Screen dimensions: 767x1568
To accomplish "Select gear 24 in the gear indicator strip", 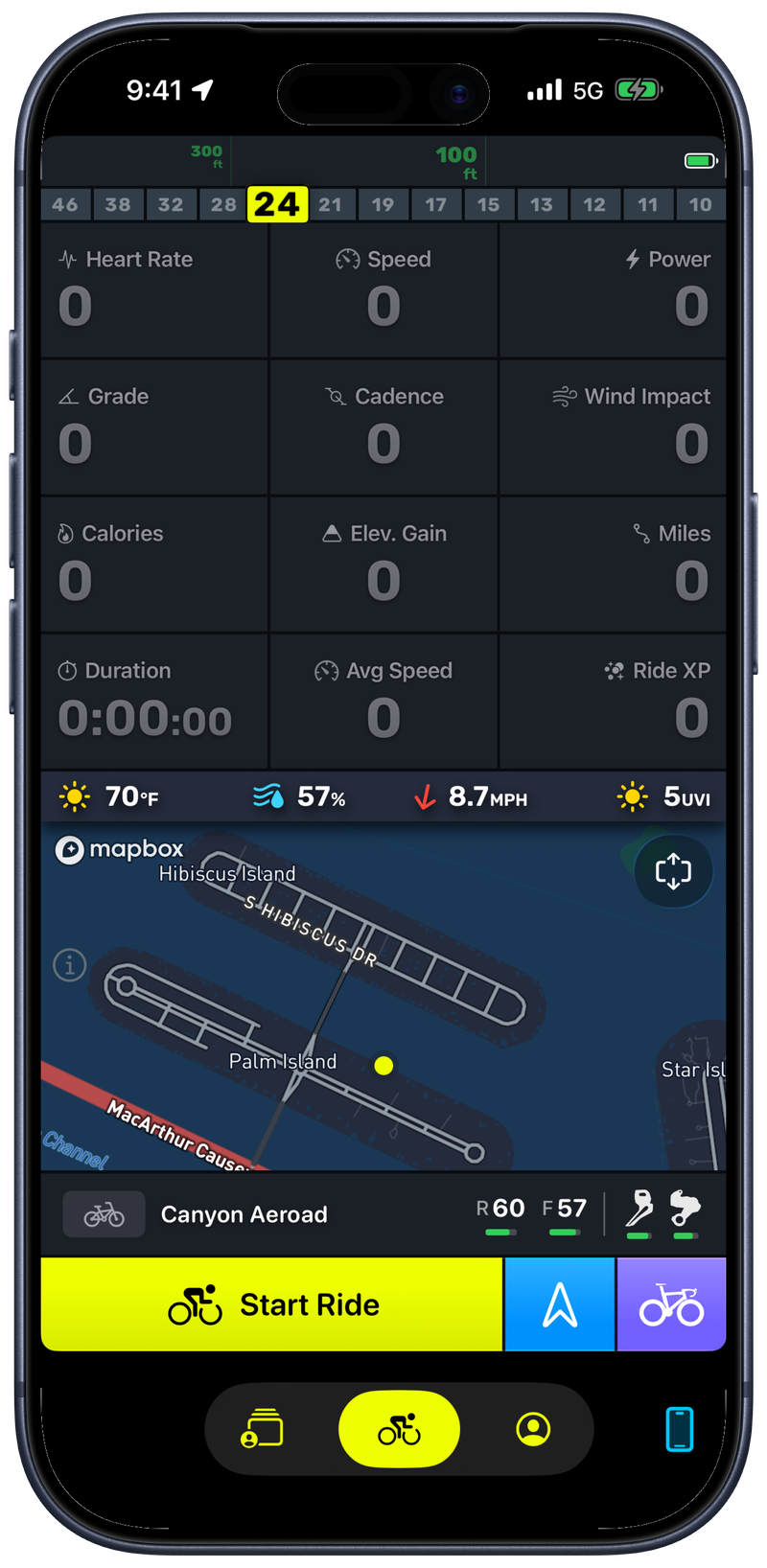I will tap(277, 204).
